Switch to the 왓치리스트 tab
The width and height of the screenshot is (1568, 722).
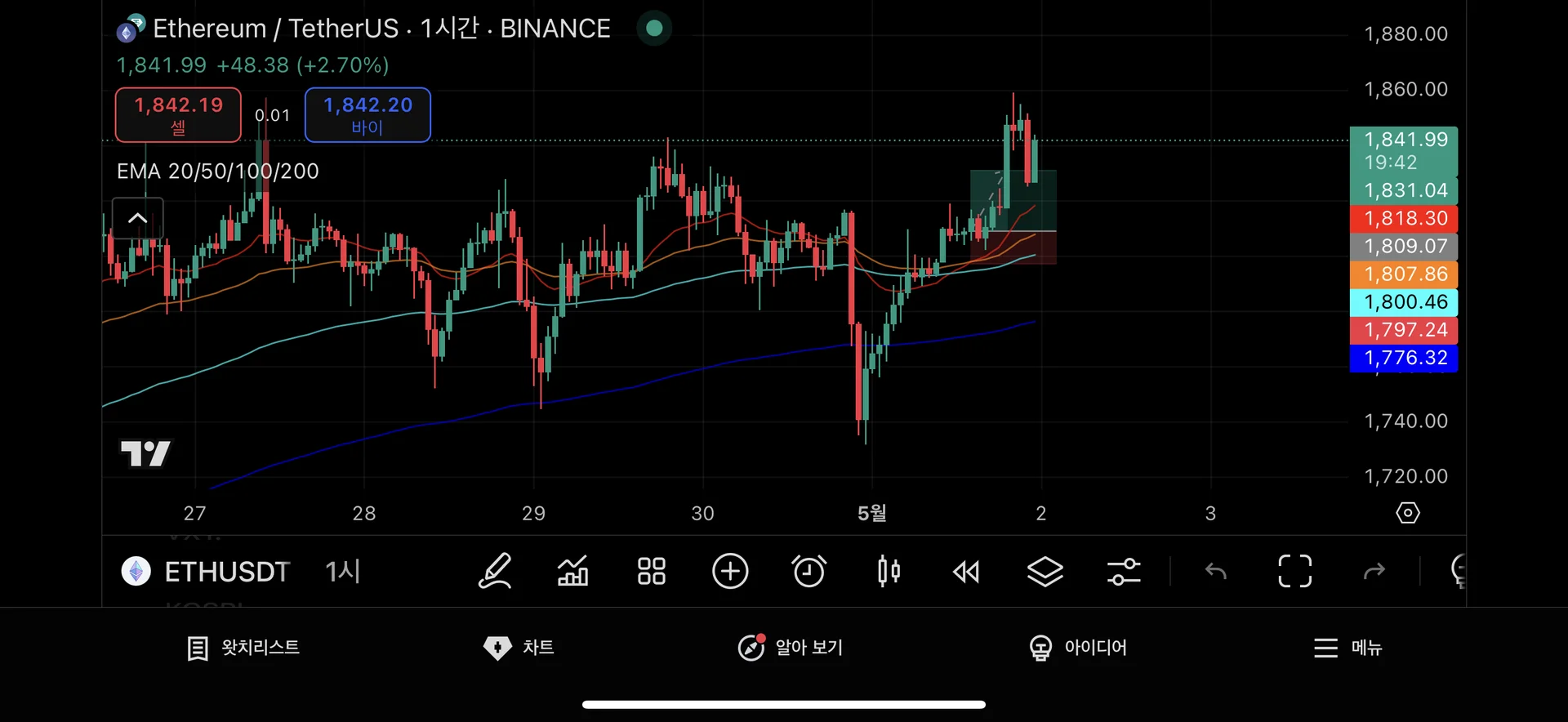243,648
